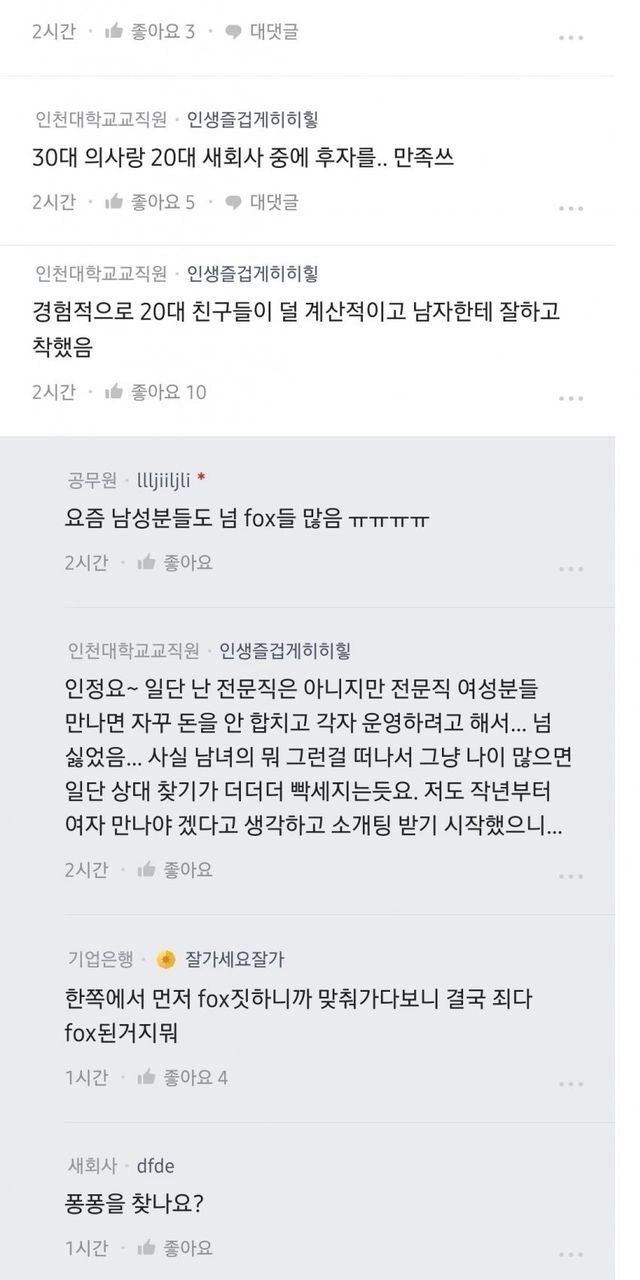Image resolution: width=640 pixels, height=1280 pixels.
Task: Open the more options for the 경험적으로 20대 친구들이 comment
Action: point(570,398)
